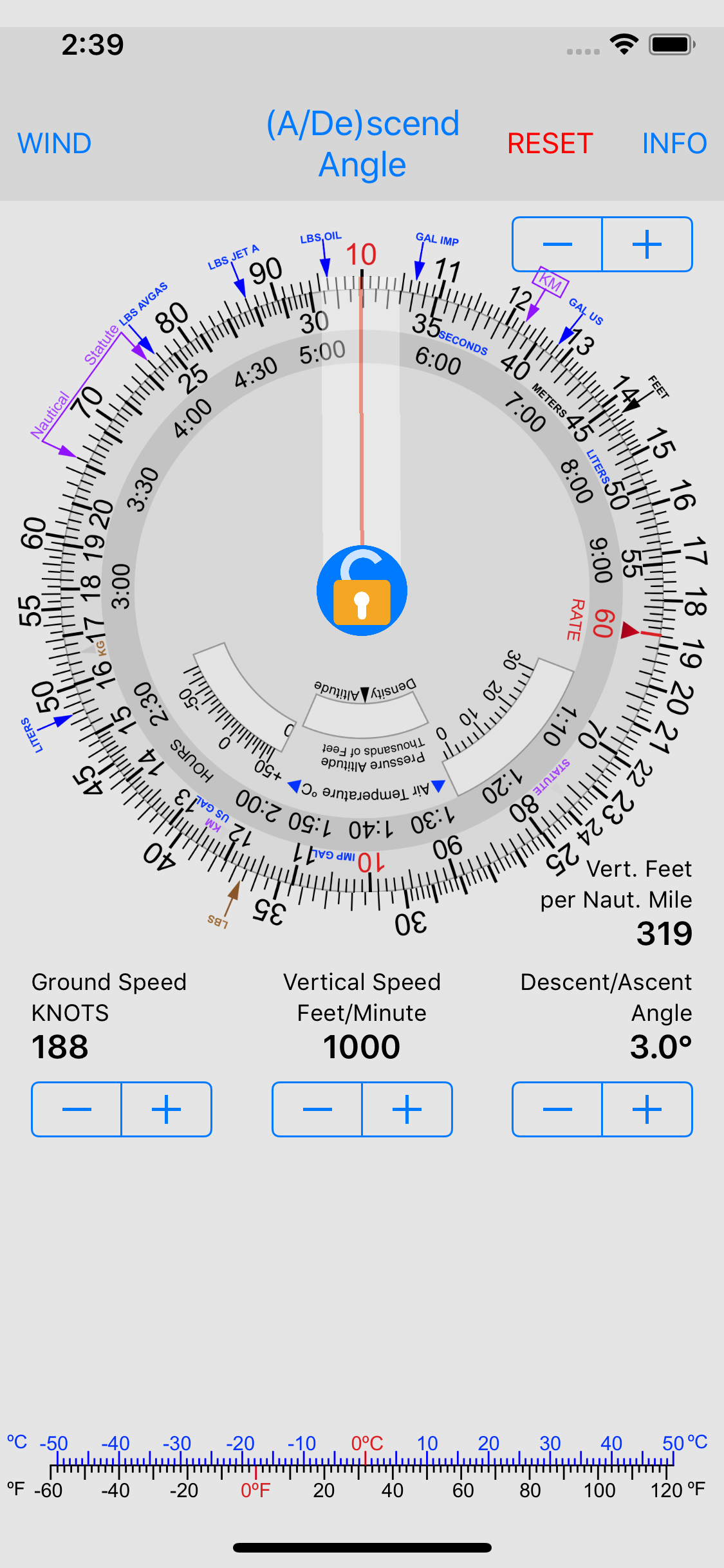Increase the Descent/Ascent Angle value
The height and width of the screenshot is (1568, 724).
click(x=647, y=1108)
